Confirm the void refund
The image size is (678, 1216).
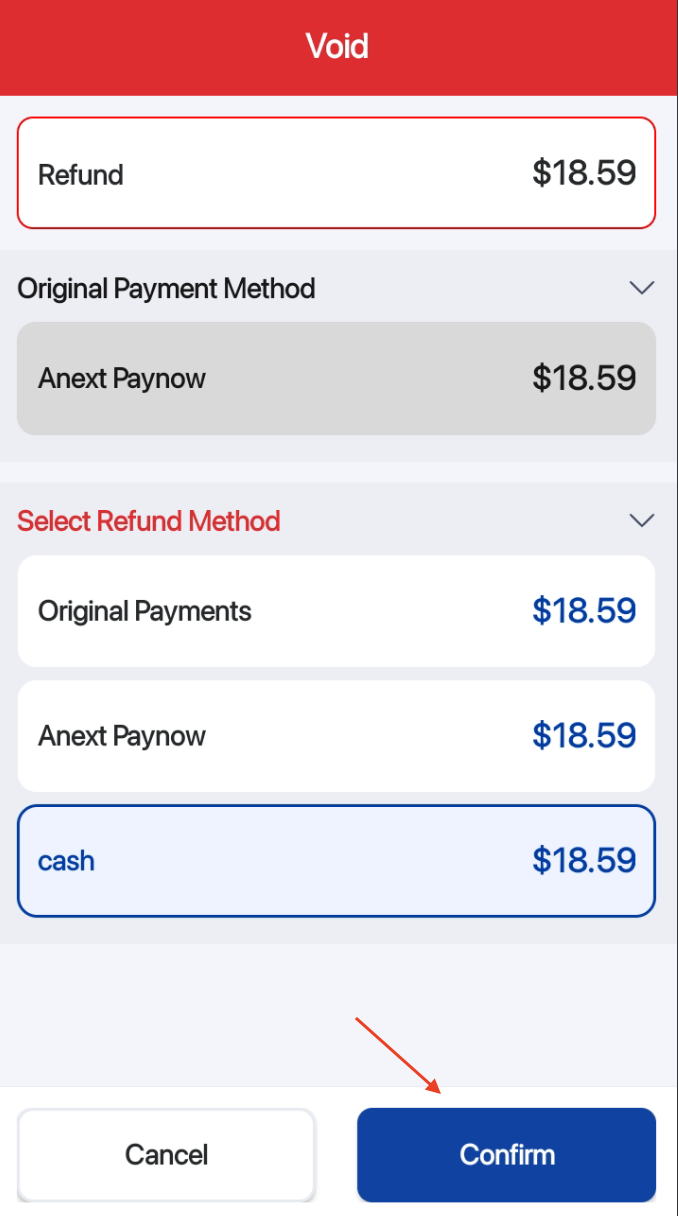(506, 1154)
